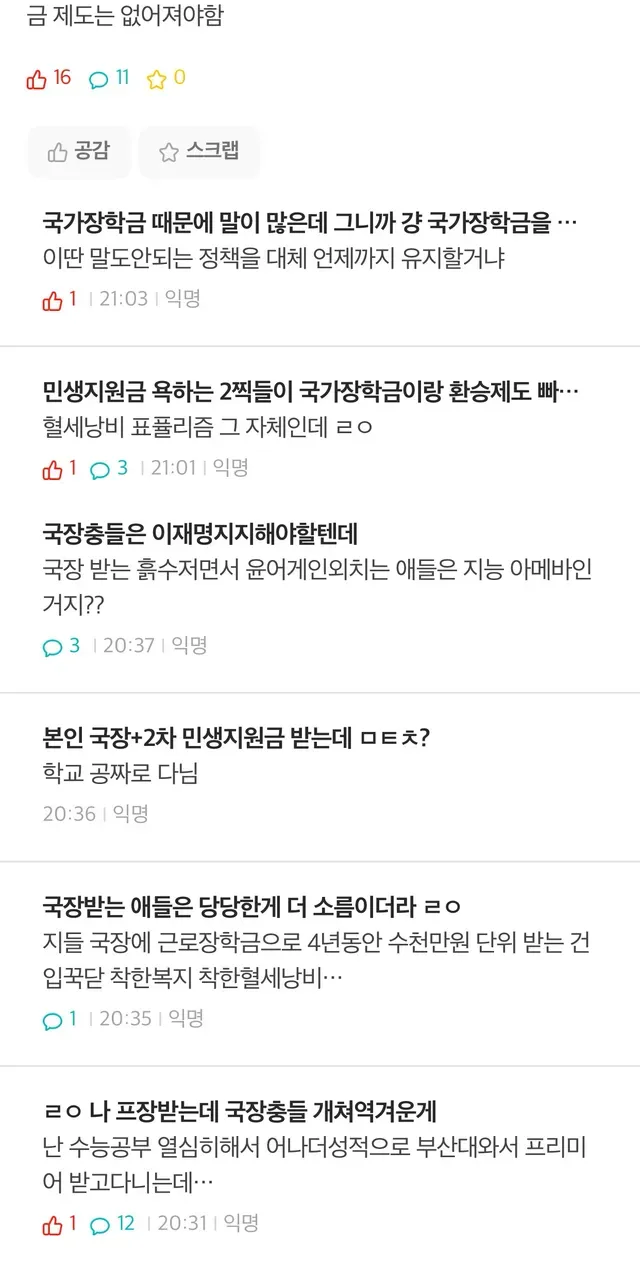Open post '국장충들은 이재명지지해야할텐데'

click(x=200, y=533)
